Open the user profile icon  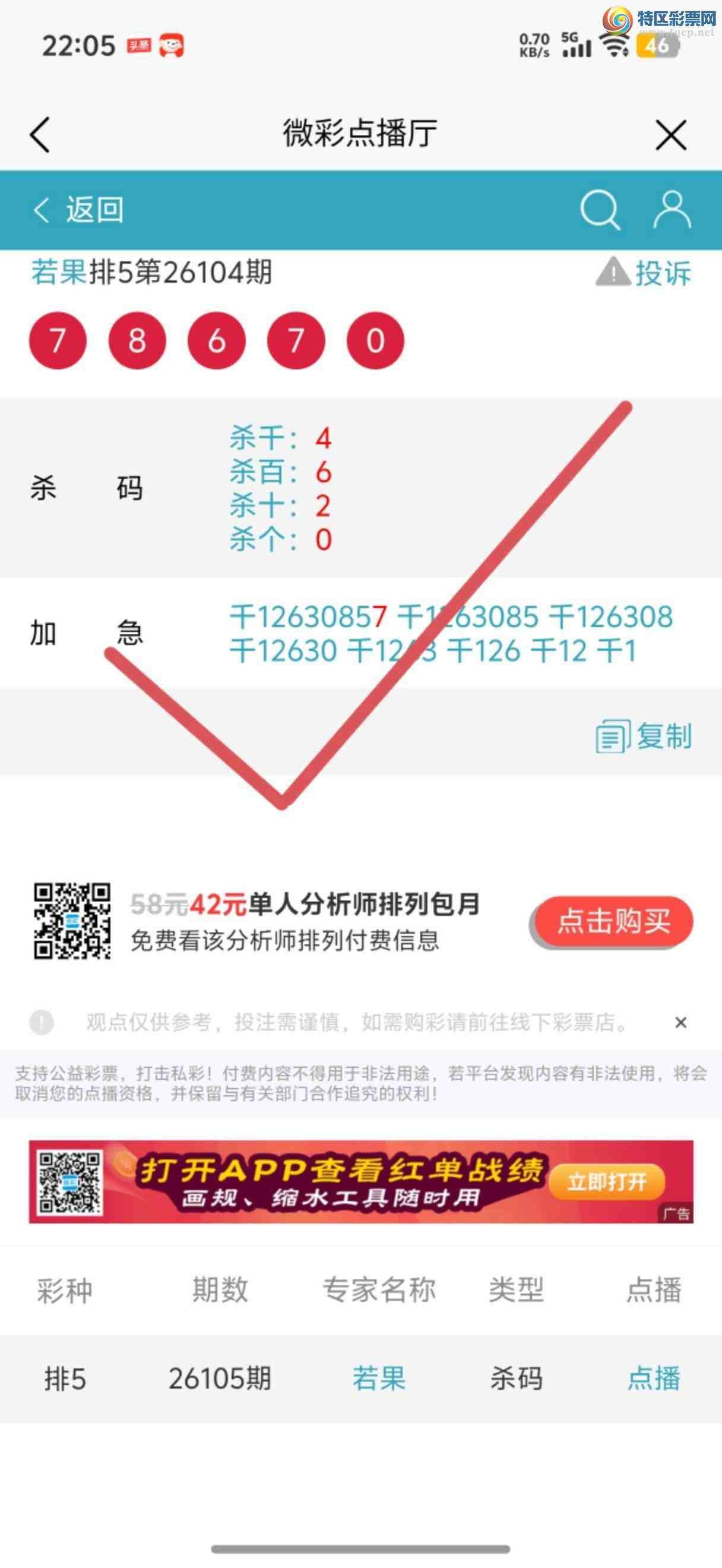[672, 211]
